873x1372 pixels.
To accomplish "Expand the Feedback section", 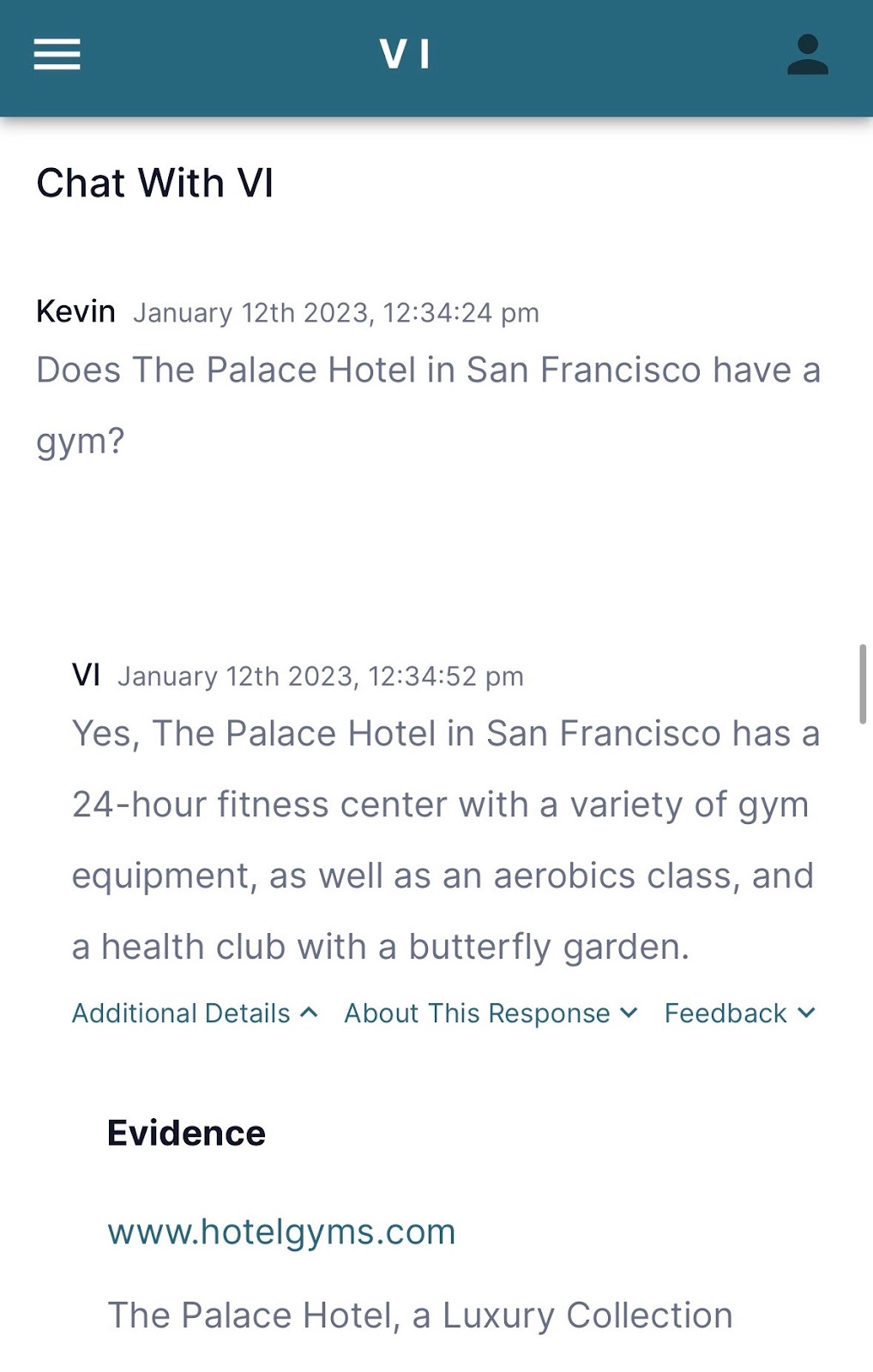I will coord(739,1014).
